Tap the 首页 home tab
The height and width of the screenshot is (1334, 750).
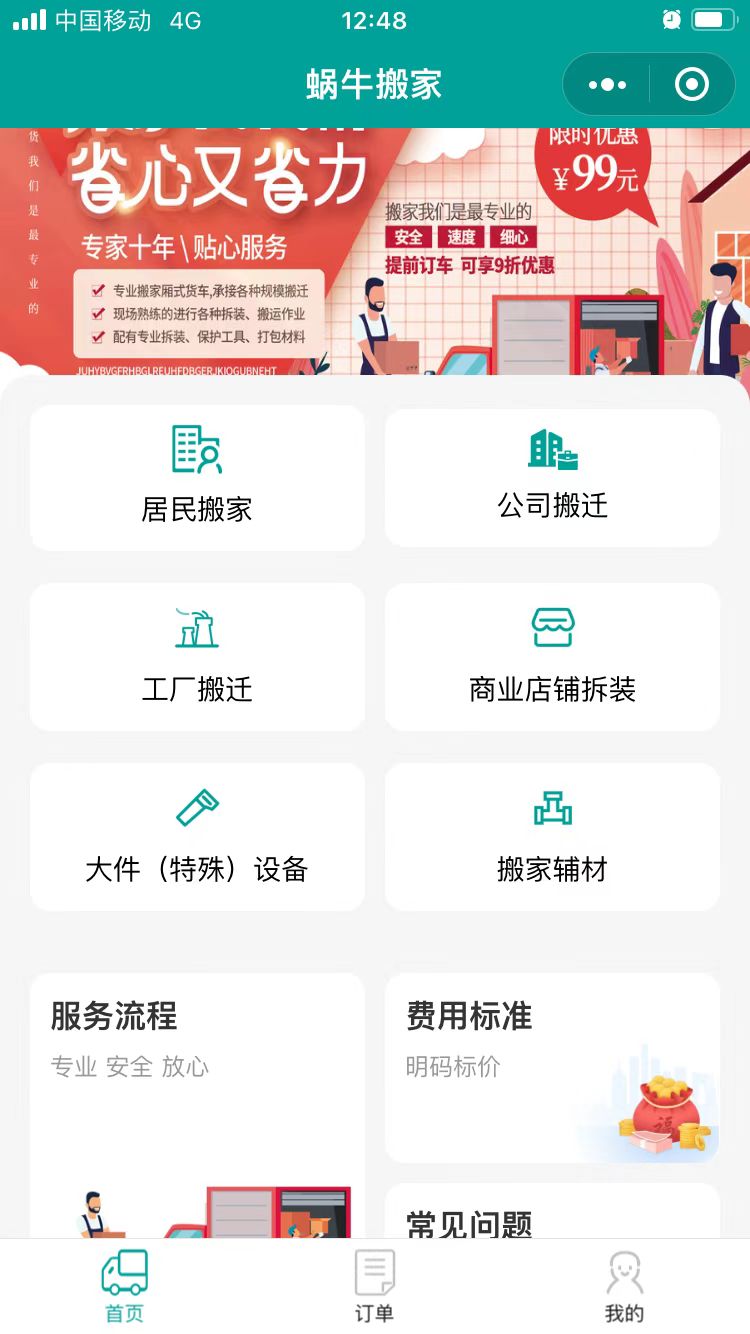point(125,1287)
